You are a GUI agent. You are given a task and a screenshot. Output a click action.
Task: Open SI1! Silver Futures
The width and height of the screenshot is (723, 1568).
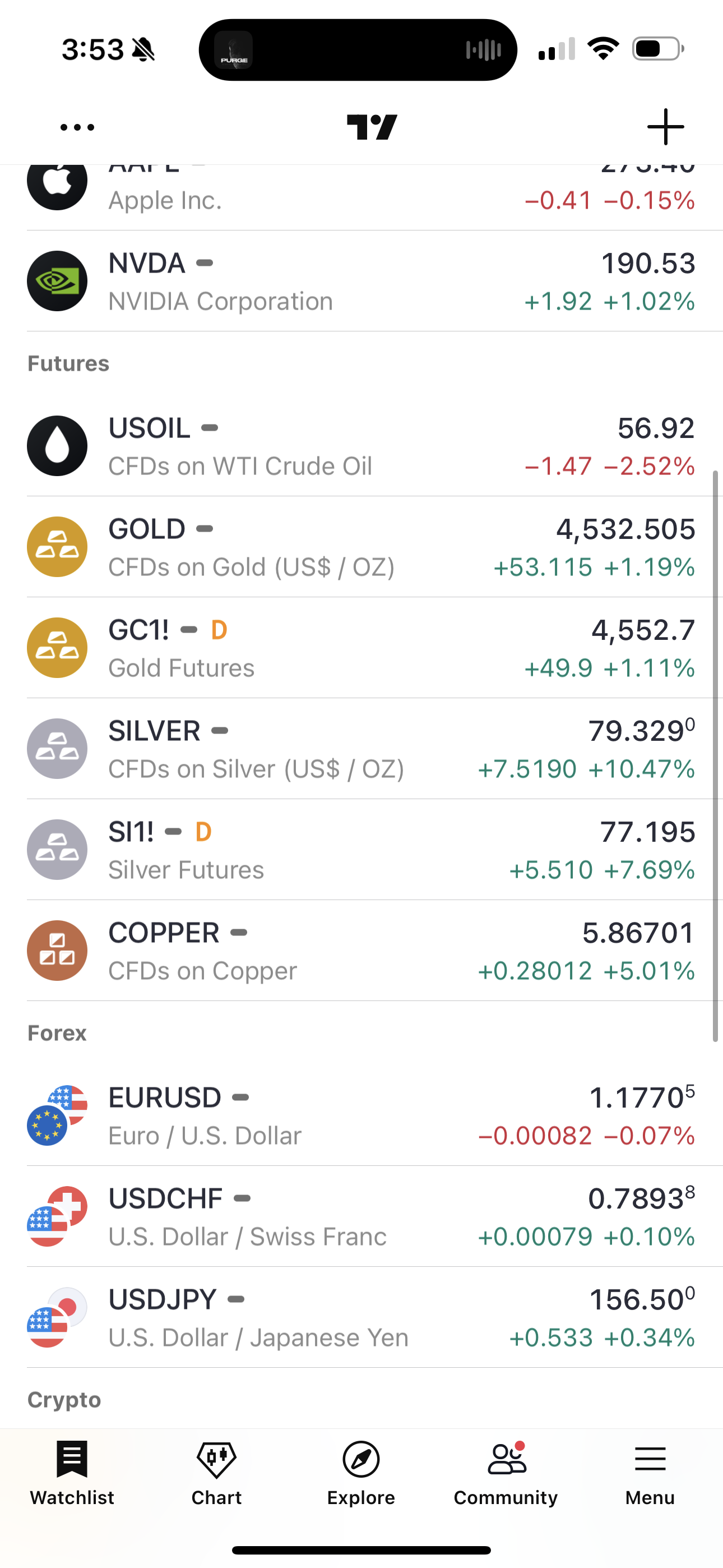[x=361, y=850]
